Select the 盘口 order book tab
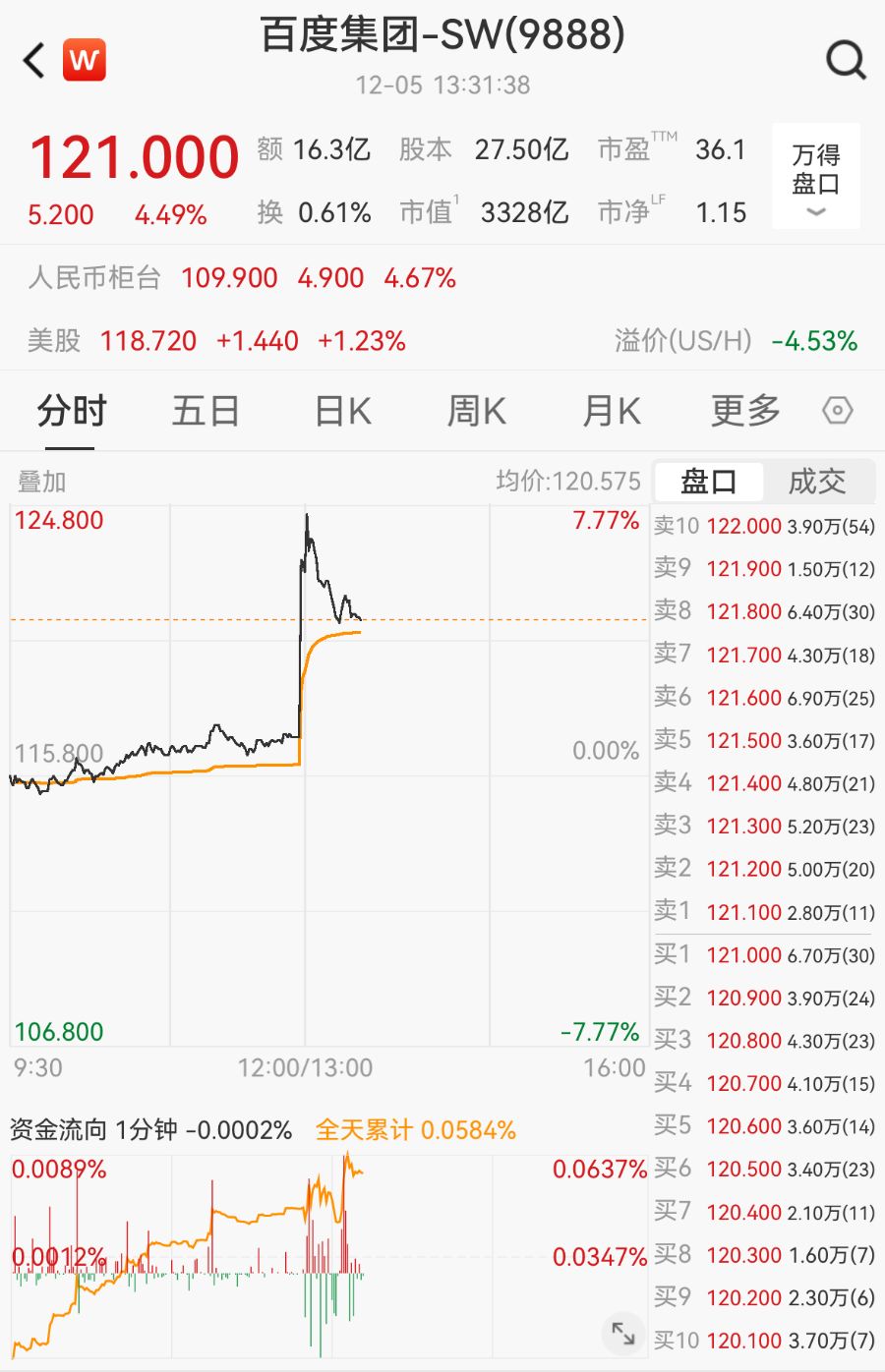The width and height of the screenshot is (885, 1372). coord(708,482)
